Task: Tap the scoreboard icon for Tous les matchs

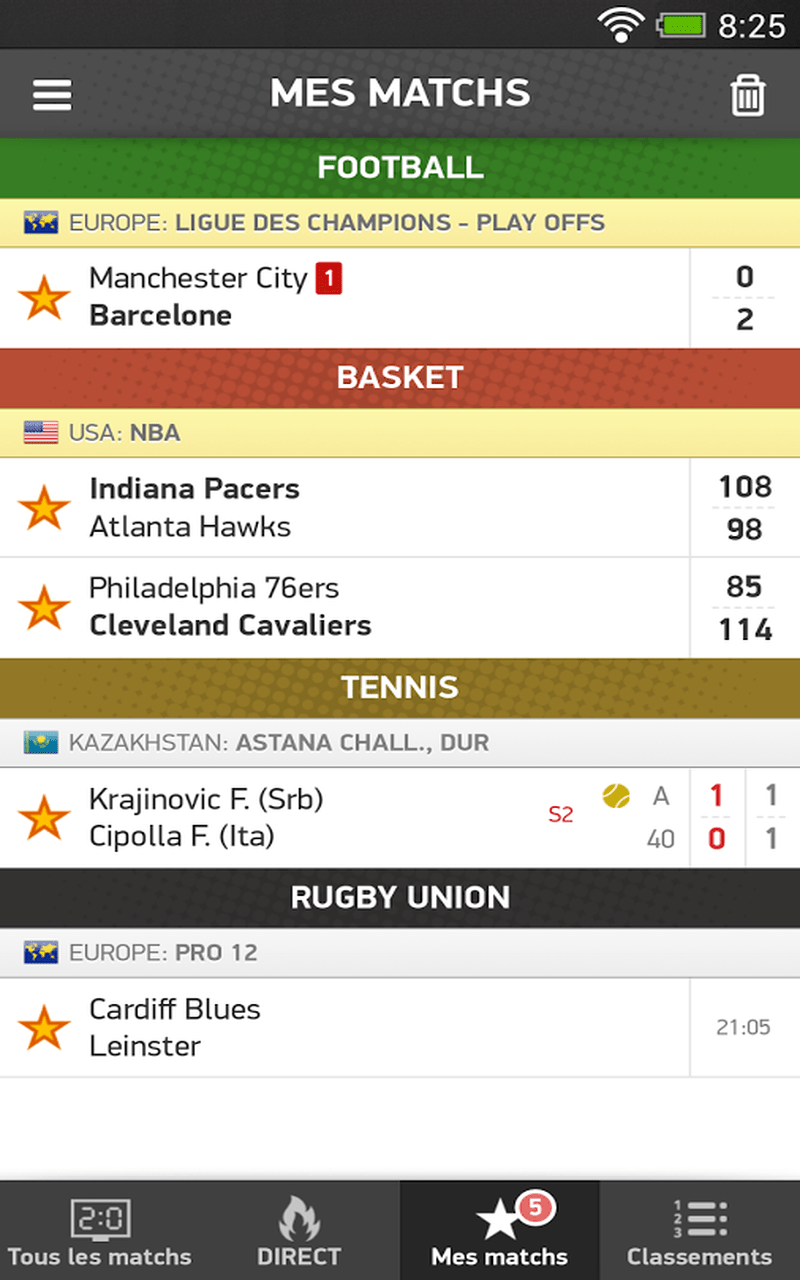Action: [100, 1218]
